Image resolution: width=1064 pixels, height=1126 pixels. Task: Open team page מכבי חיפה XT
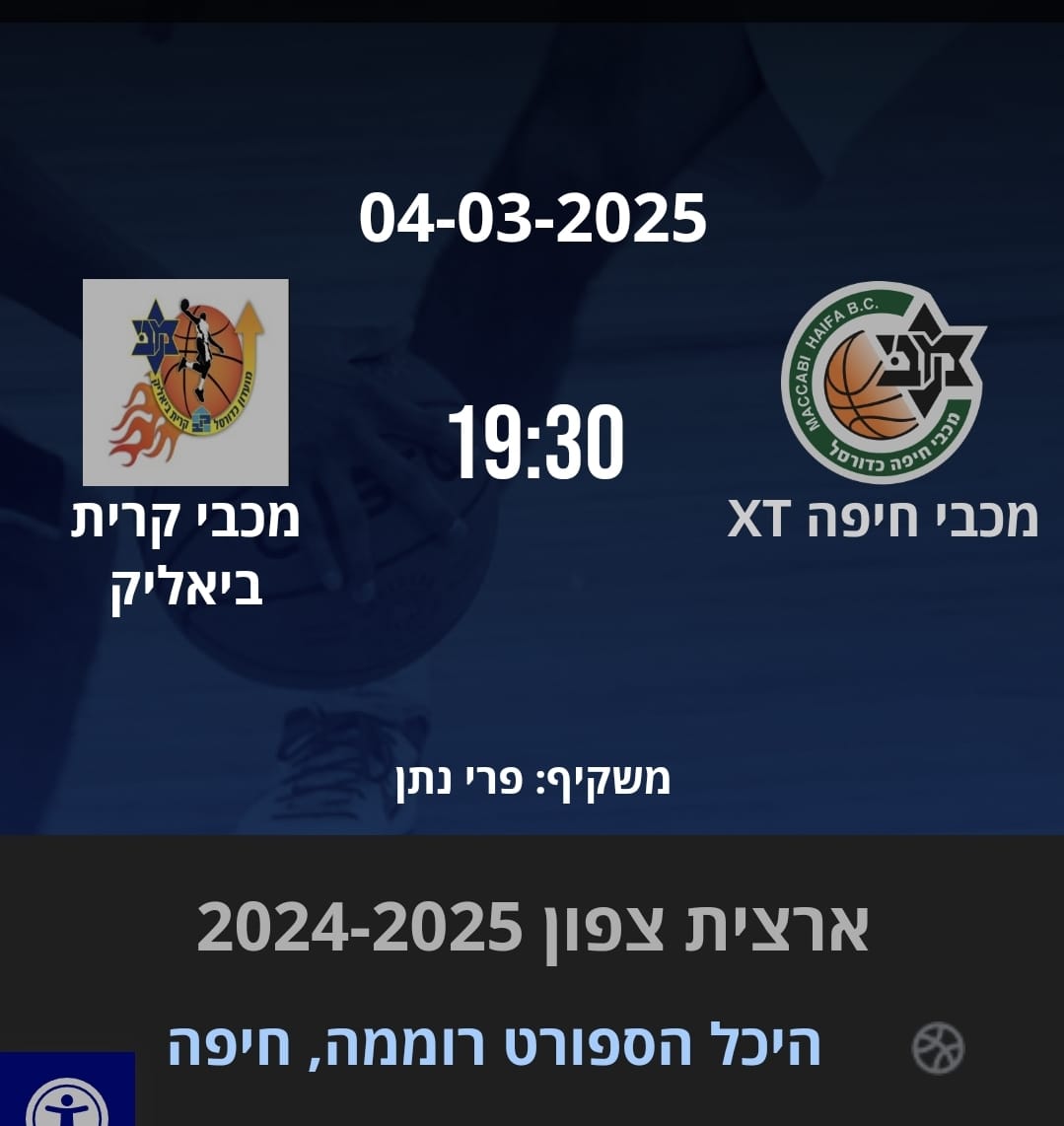883,519
